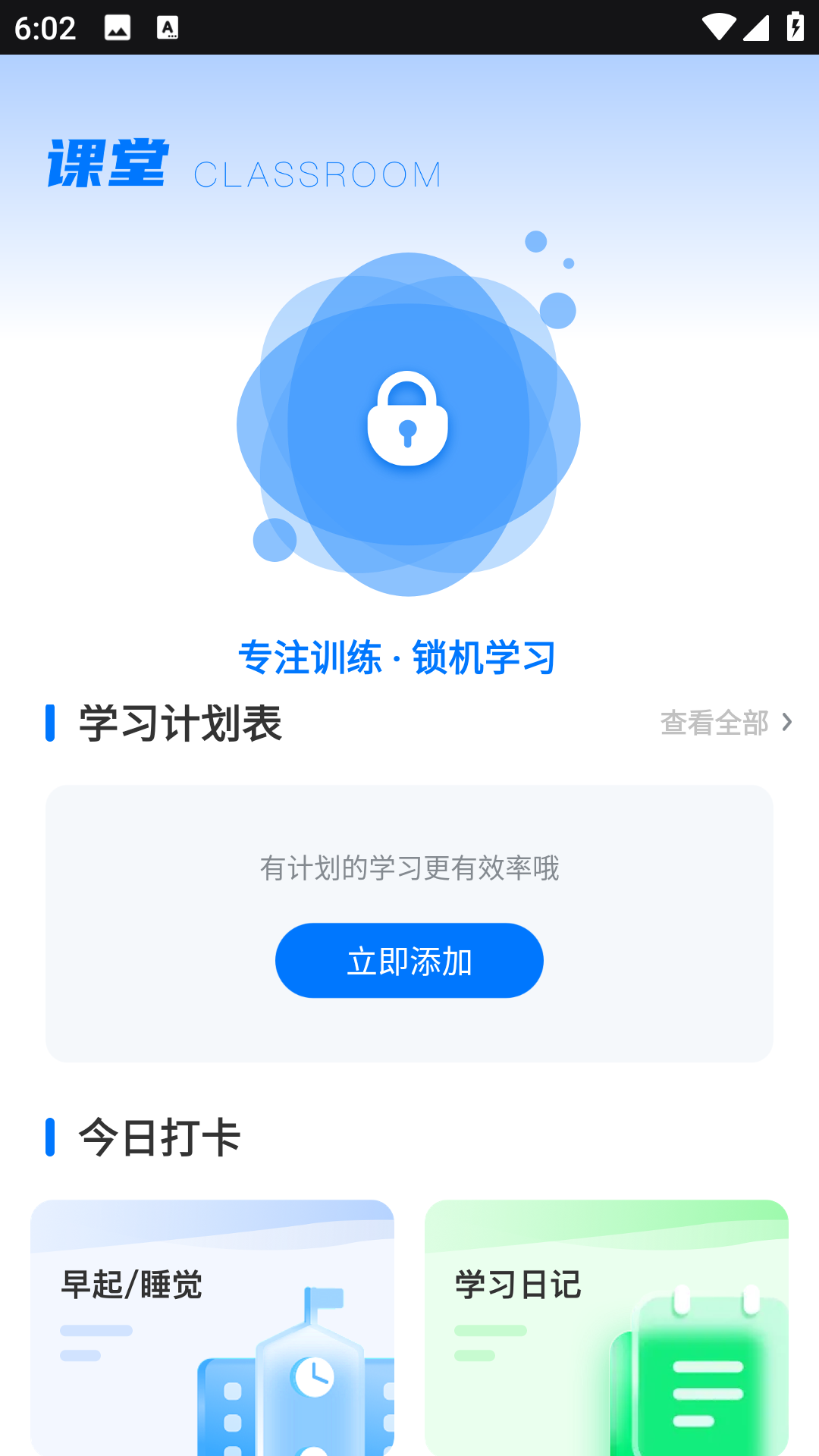Enable the 学习日记 daily check-in
Screen dimensions: 819x1456
pos(607,1327)
